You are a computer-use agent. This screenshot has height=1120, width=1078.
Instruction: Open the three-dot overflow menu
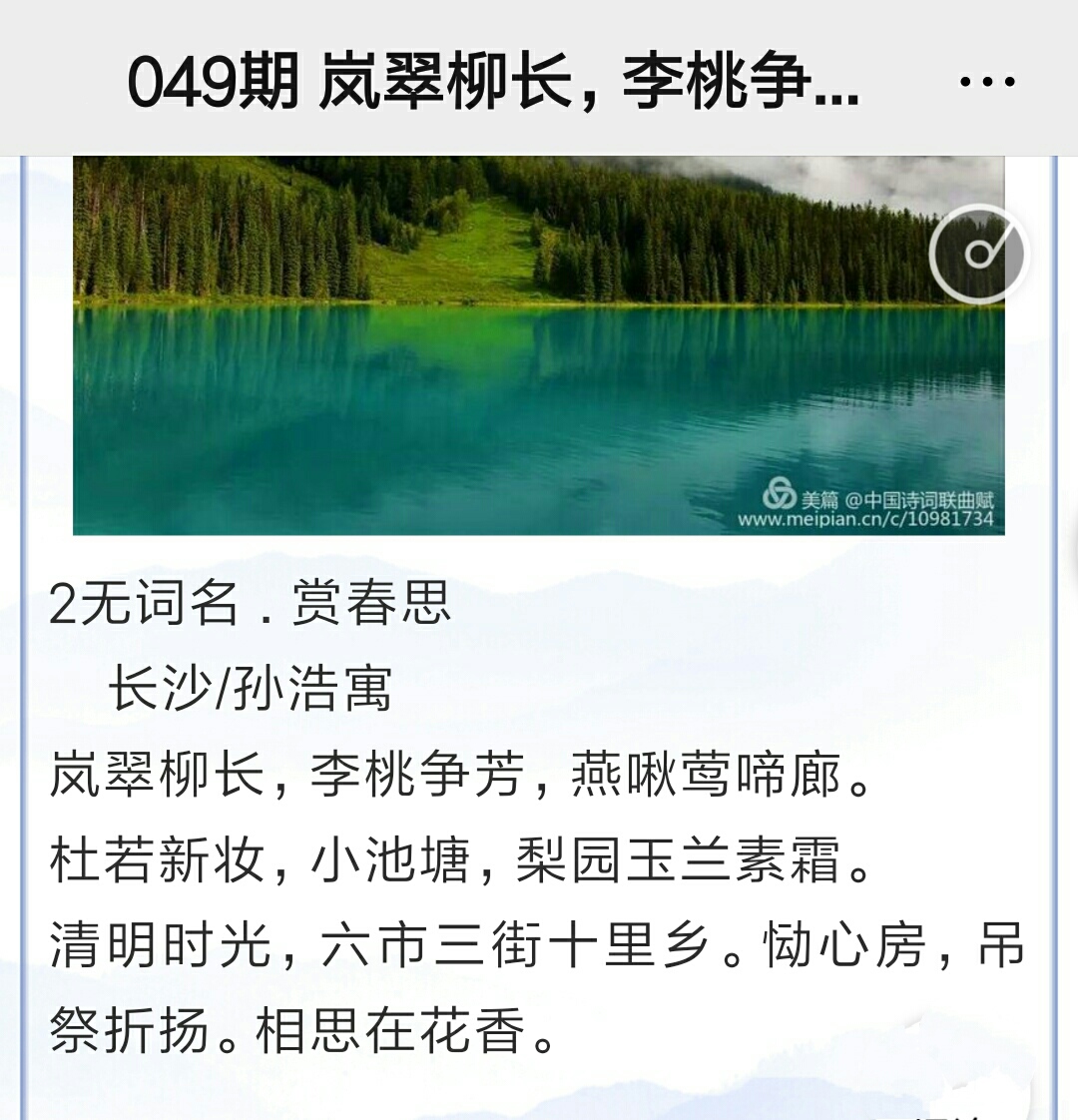[x=986, y=82]
